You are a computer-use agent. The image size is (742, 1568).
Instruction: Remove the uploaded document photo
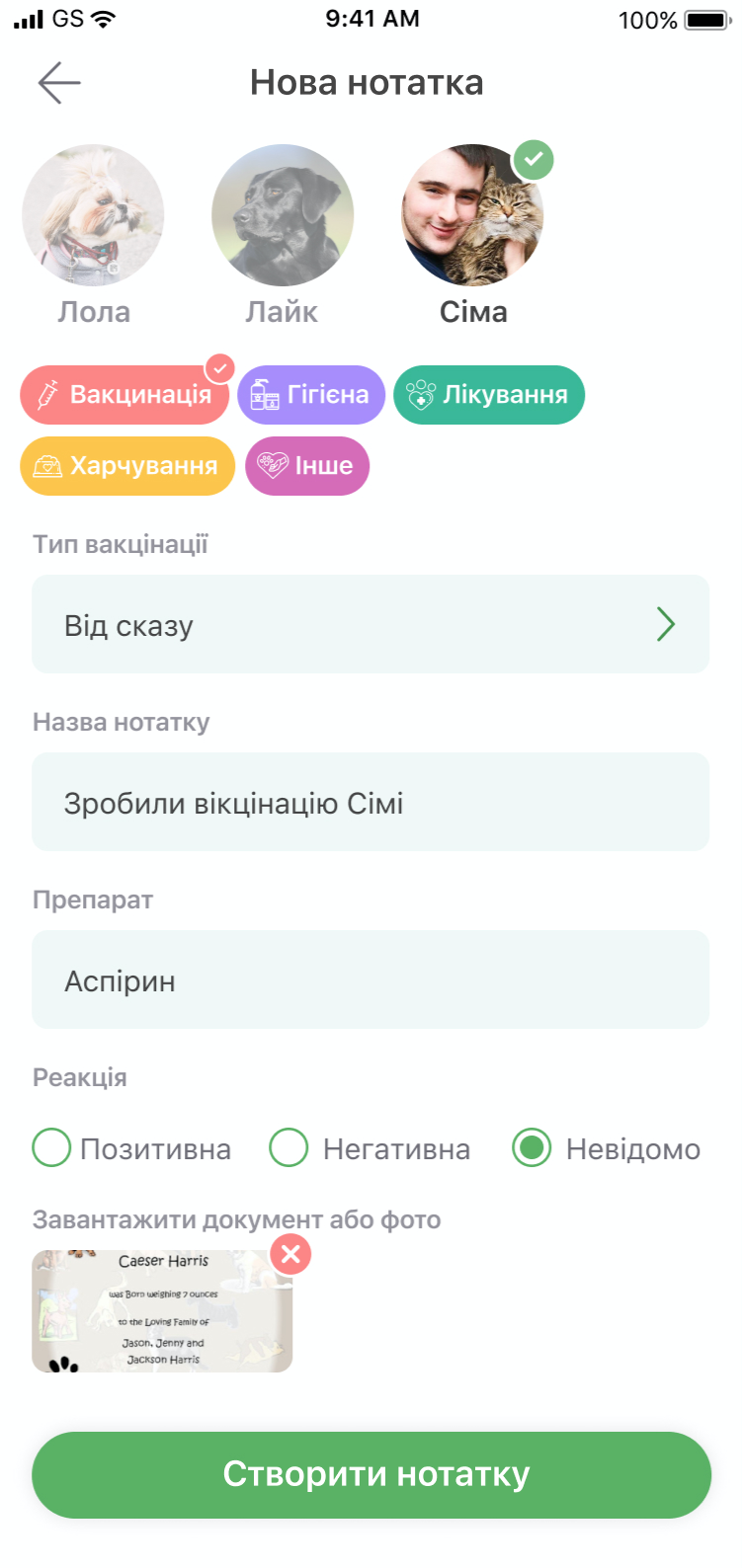(x=290, y=1255)
